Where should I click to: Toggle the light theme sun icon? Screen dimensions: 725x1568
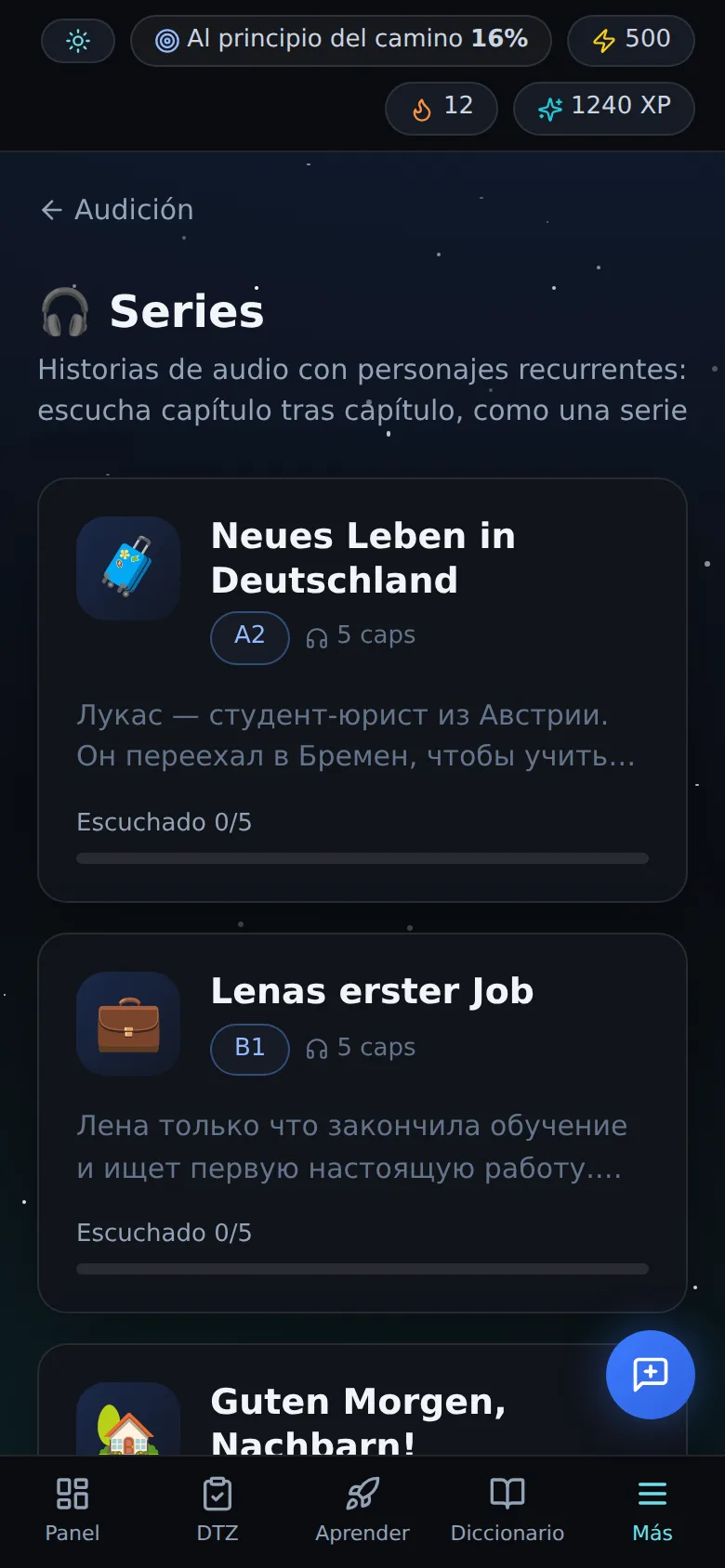click(78, 41)
